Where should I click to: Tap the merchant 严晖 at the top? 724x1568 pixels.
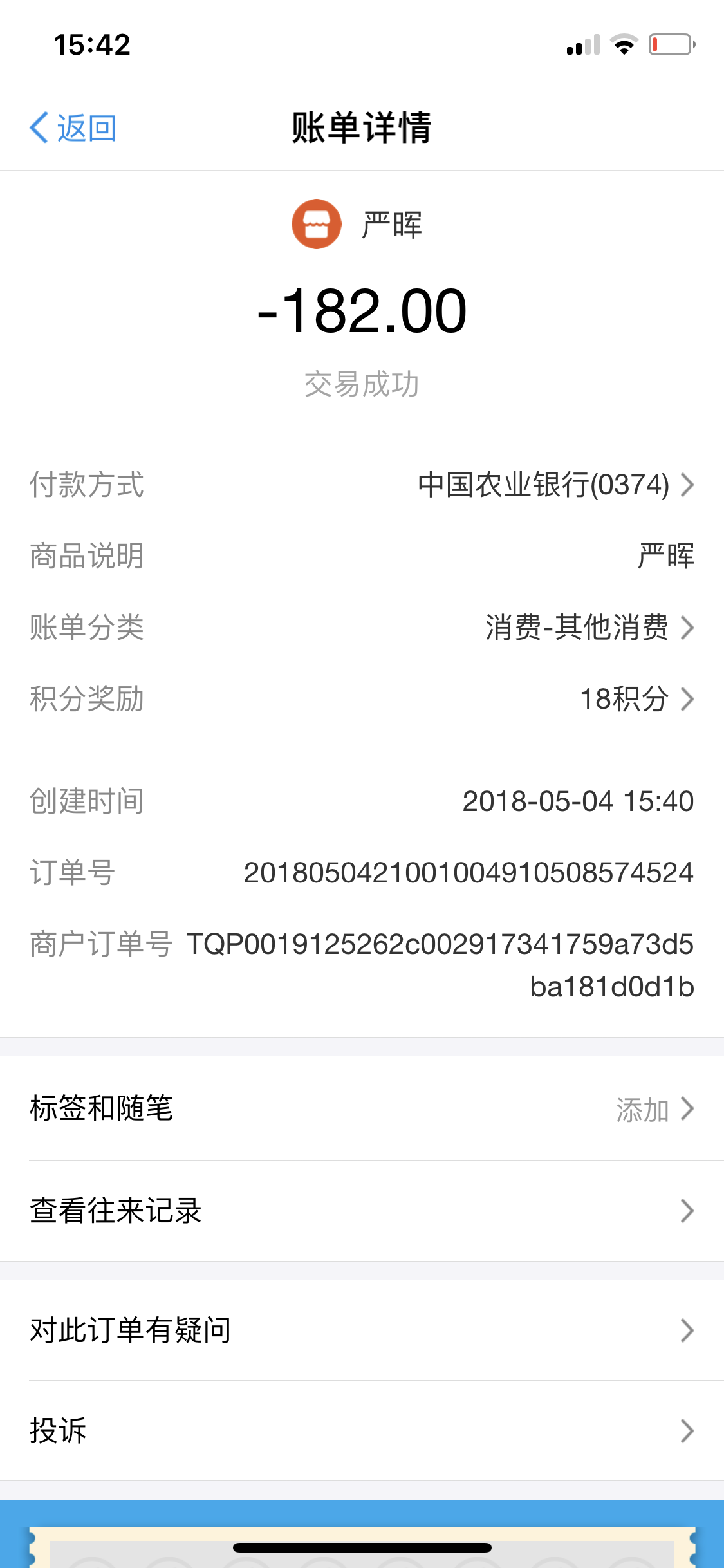click(x=357, y=225)
